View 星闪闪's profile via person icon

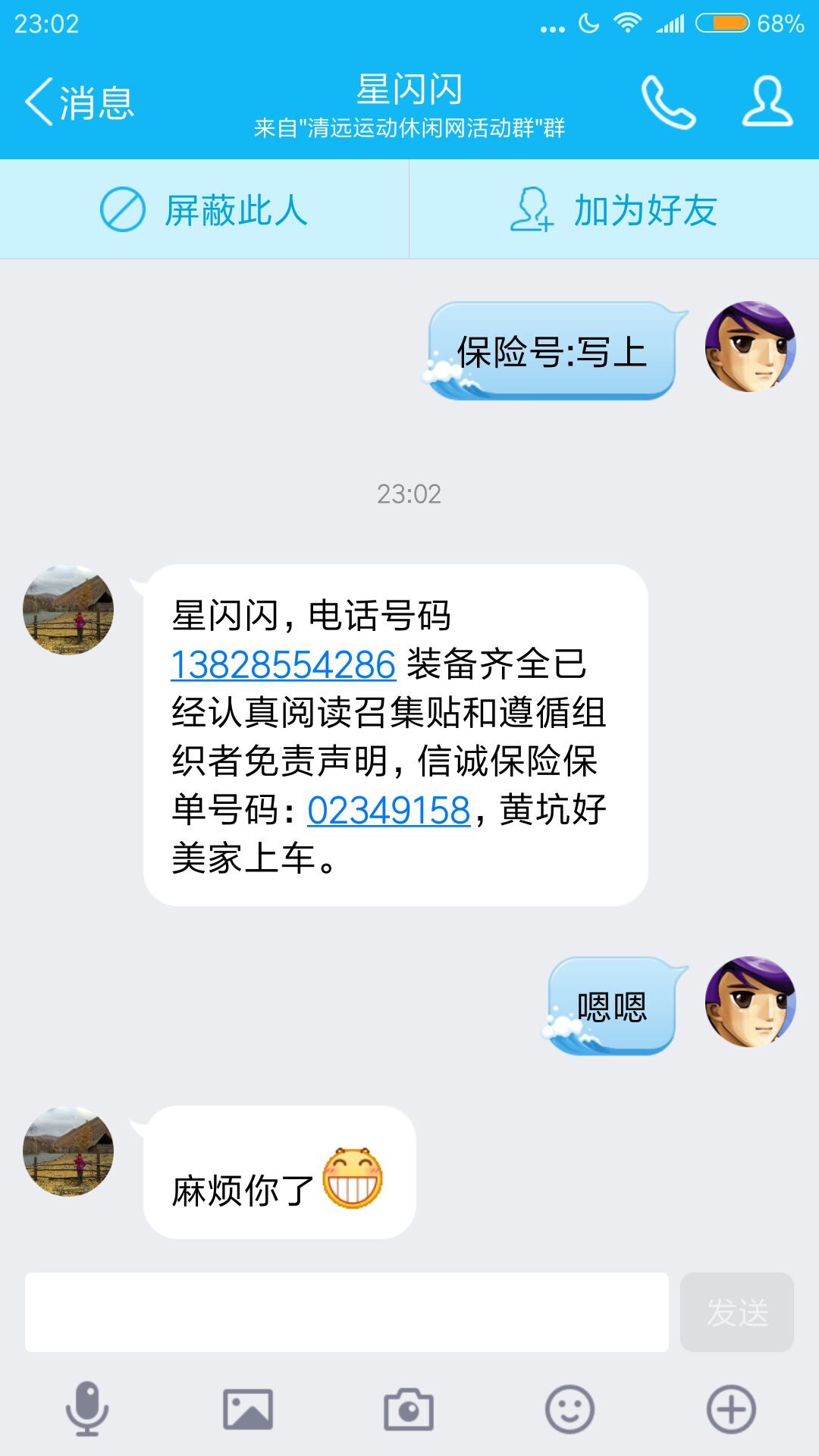click(766, 102)
